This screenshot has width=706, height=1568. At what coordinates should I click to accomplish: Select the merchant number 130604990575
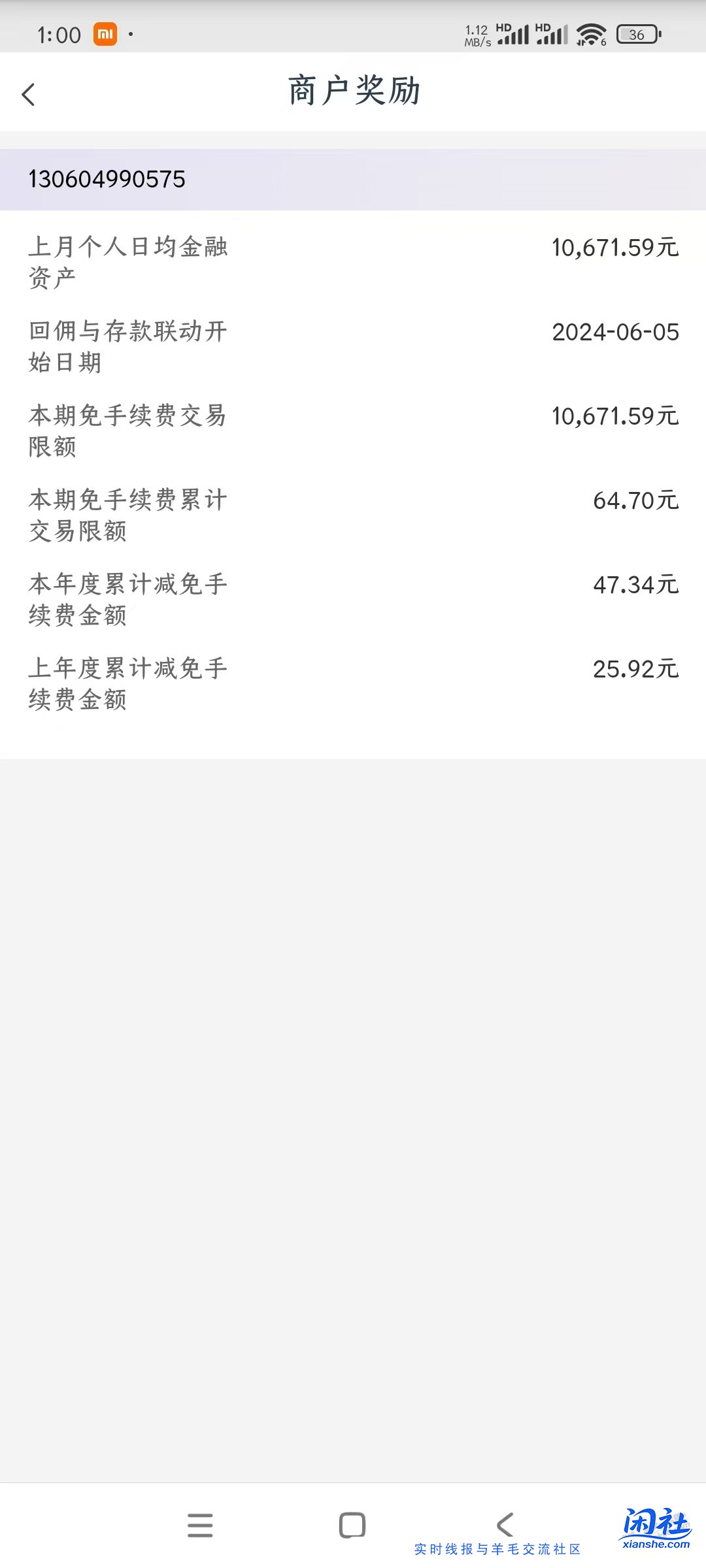pyautogui.click(x=107, y=178)
